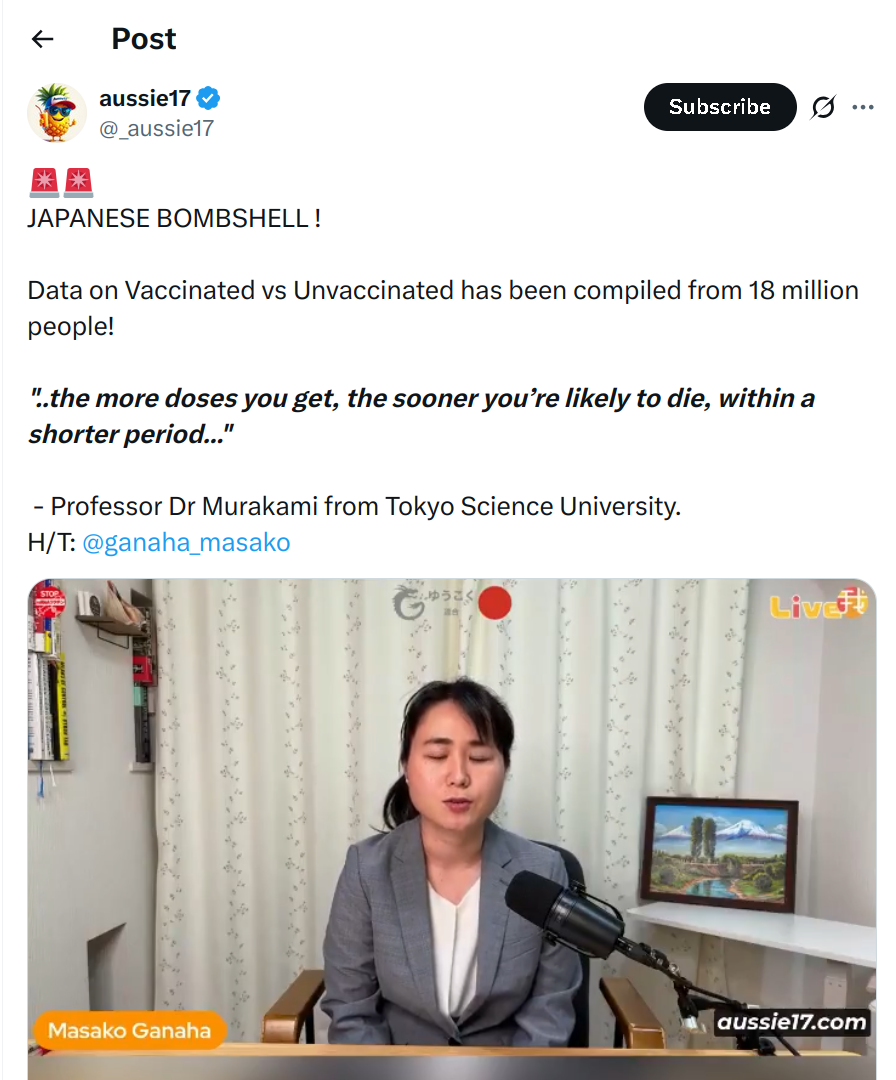Open the post's three-dot overflow menu

(863, 107)
